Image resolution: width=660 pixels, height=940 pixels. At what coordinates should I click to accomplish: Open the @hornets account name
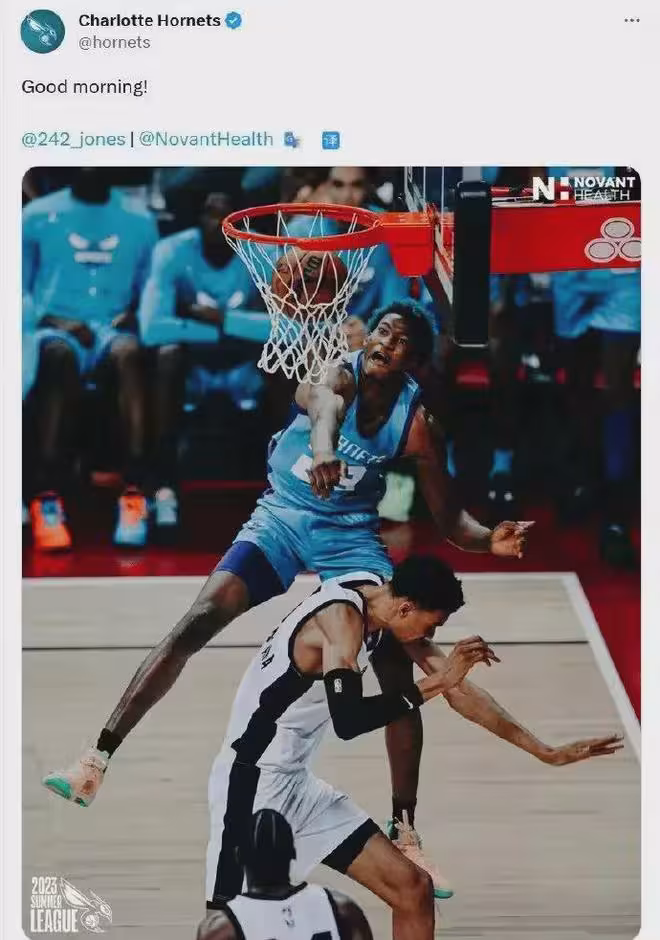click(x=114, y=42)
